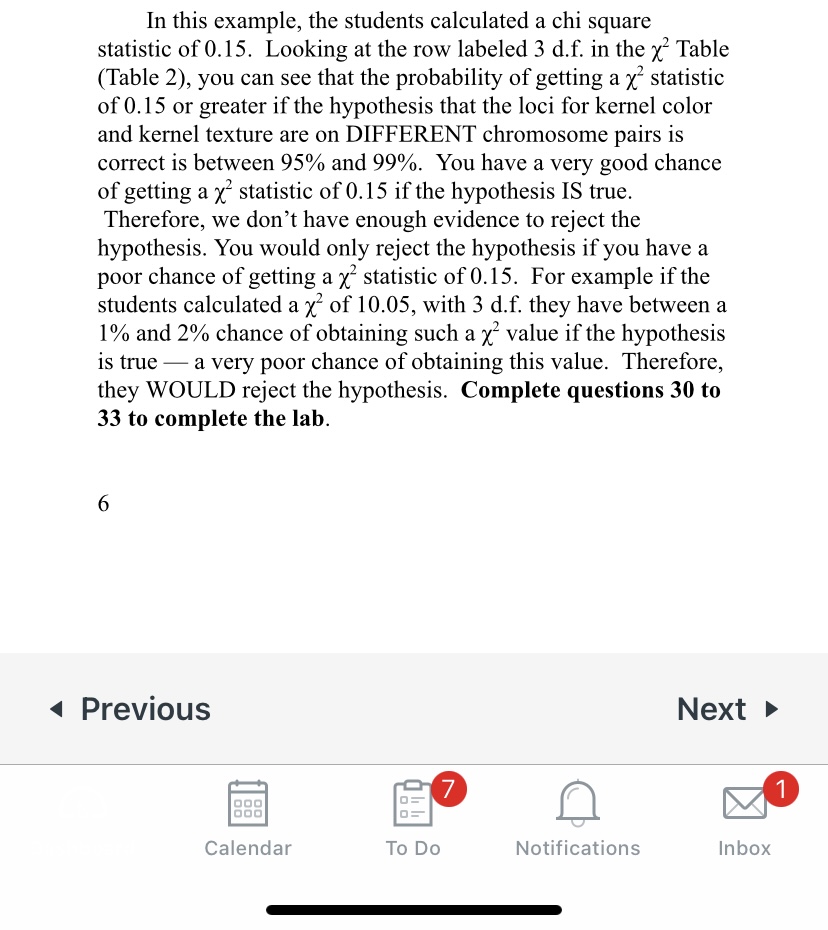Go to the Next page
Viewport: 828px width, 930px height.
click(725, 709)
